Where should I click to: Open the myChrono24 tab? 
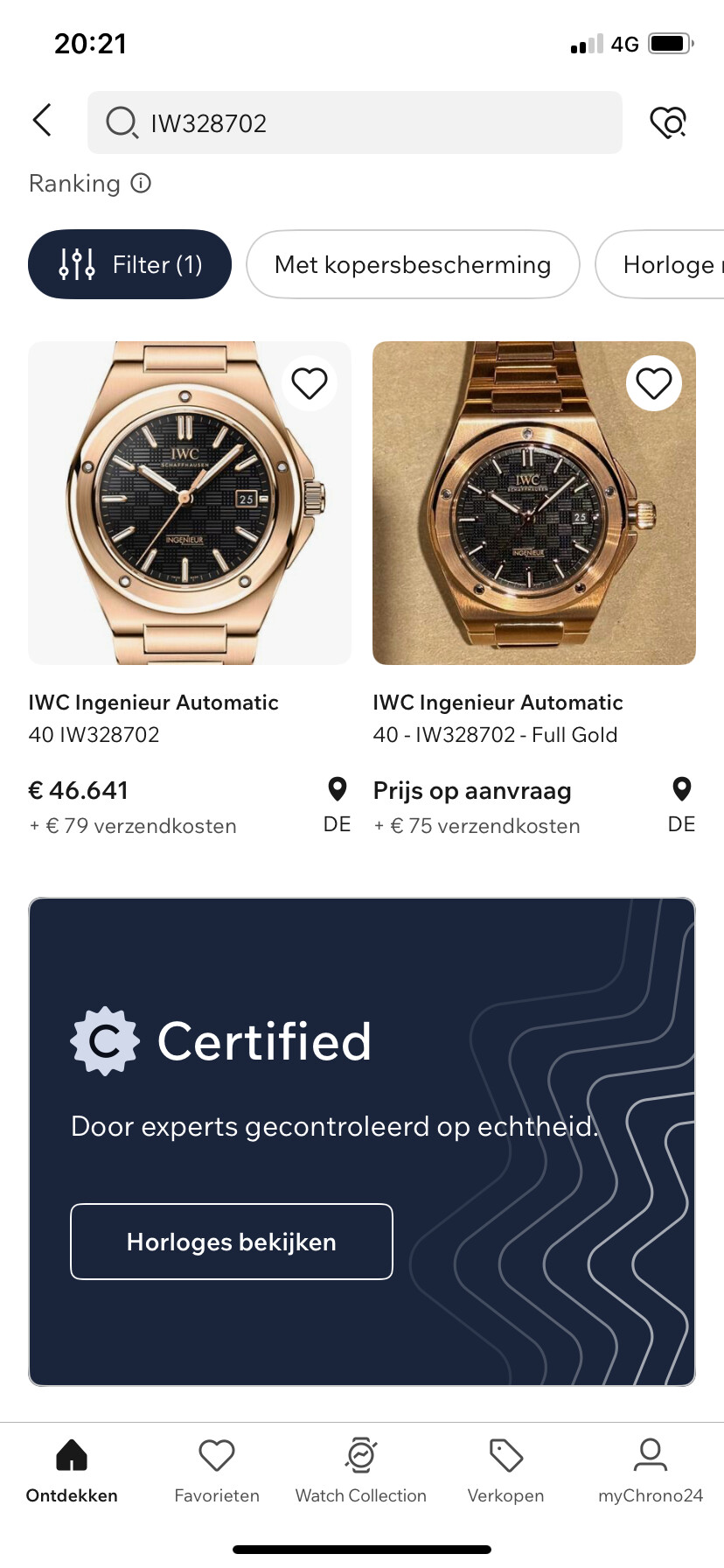coord(651,1471)
